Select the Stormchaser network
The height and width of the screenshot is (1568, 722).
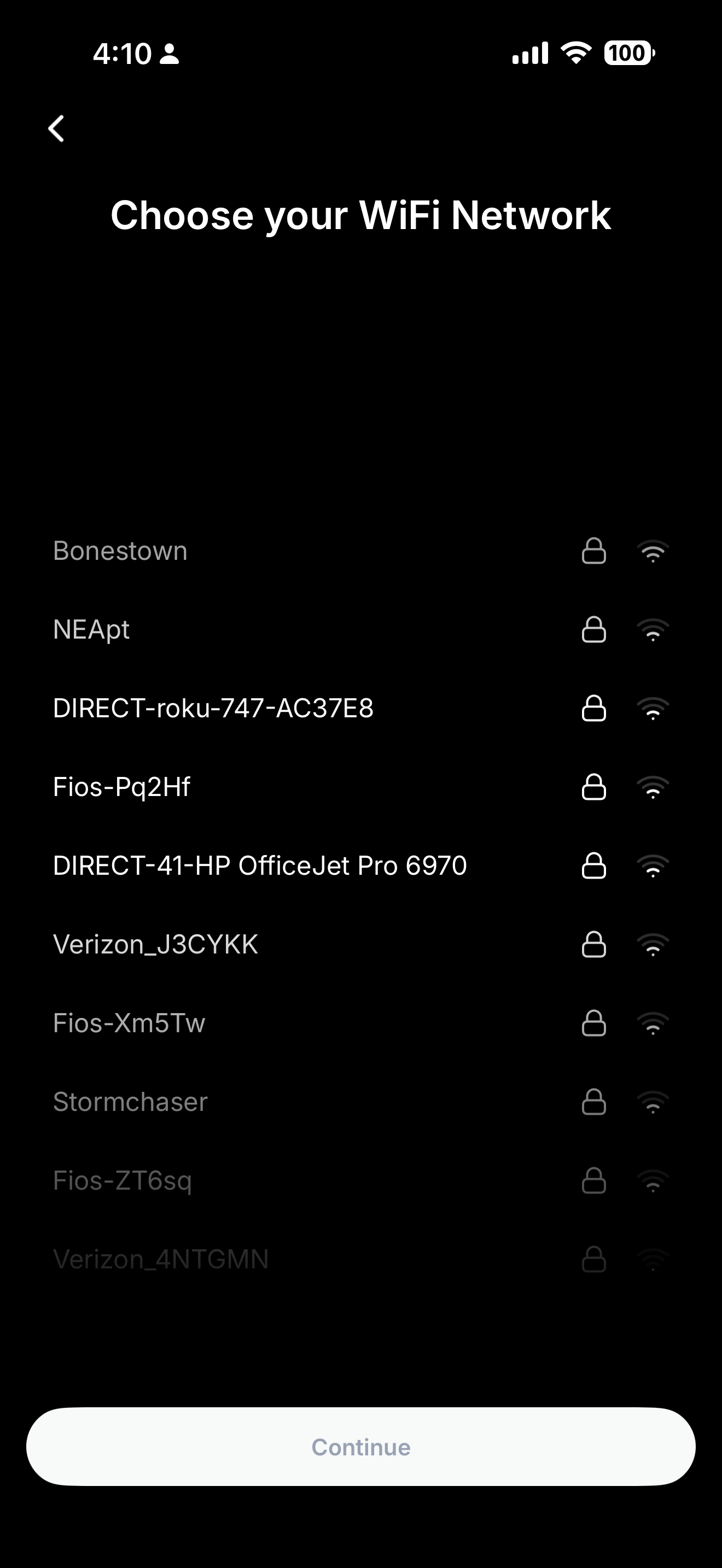[130, 1102]
